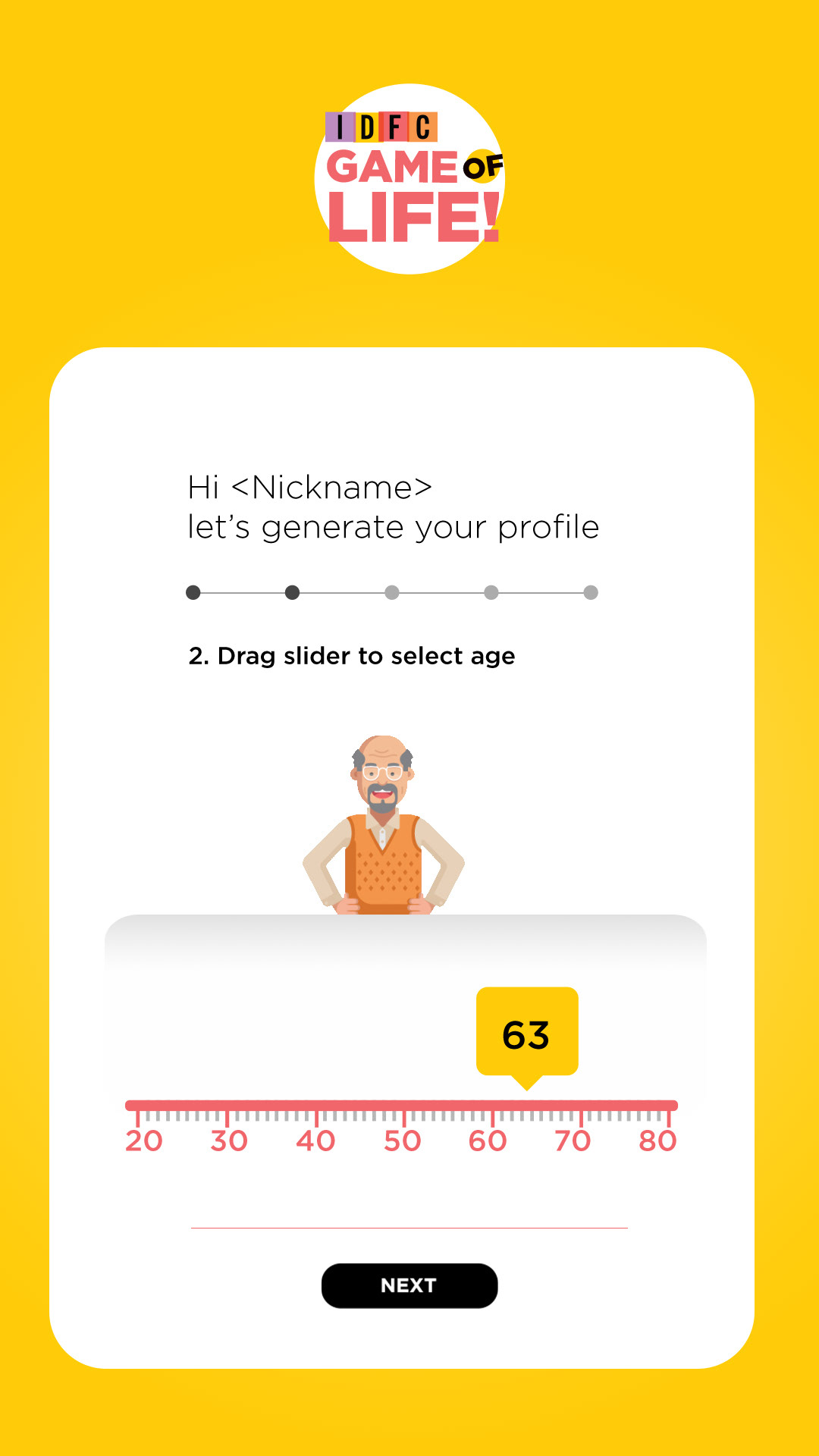Tap the age slider at the 40 mark
The width and height of the screenshot is (819, 1456).
coord(315,1107)
